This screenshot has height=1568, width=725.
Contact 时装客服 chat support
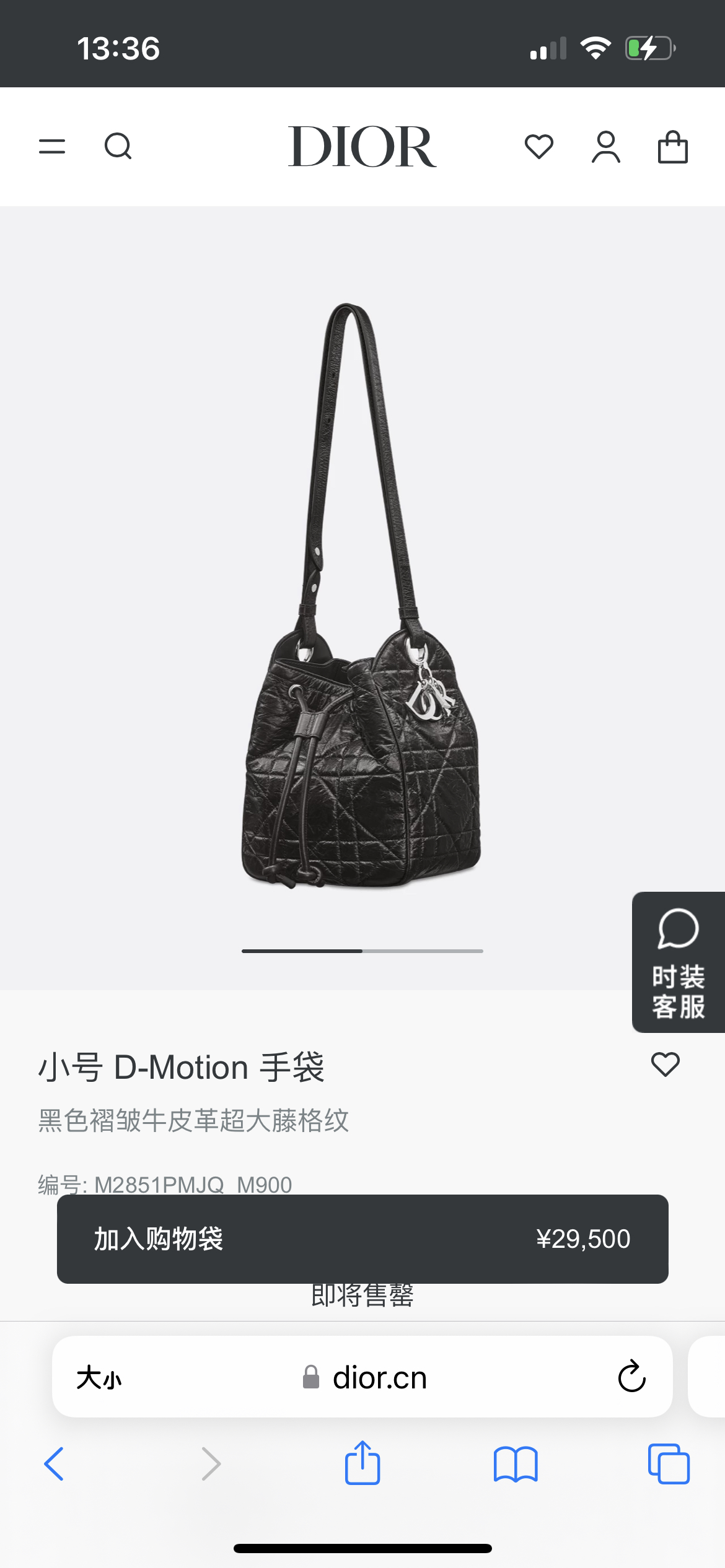click(x=678, y=962)
